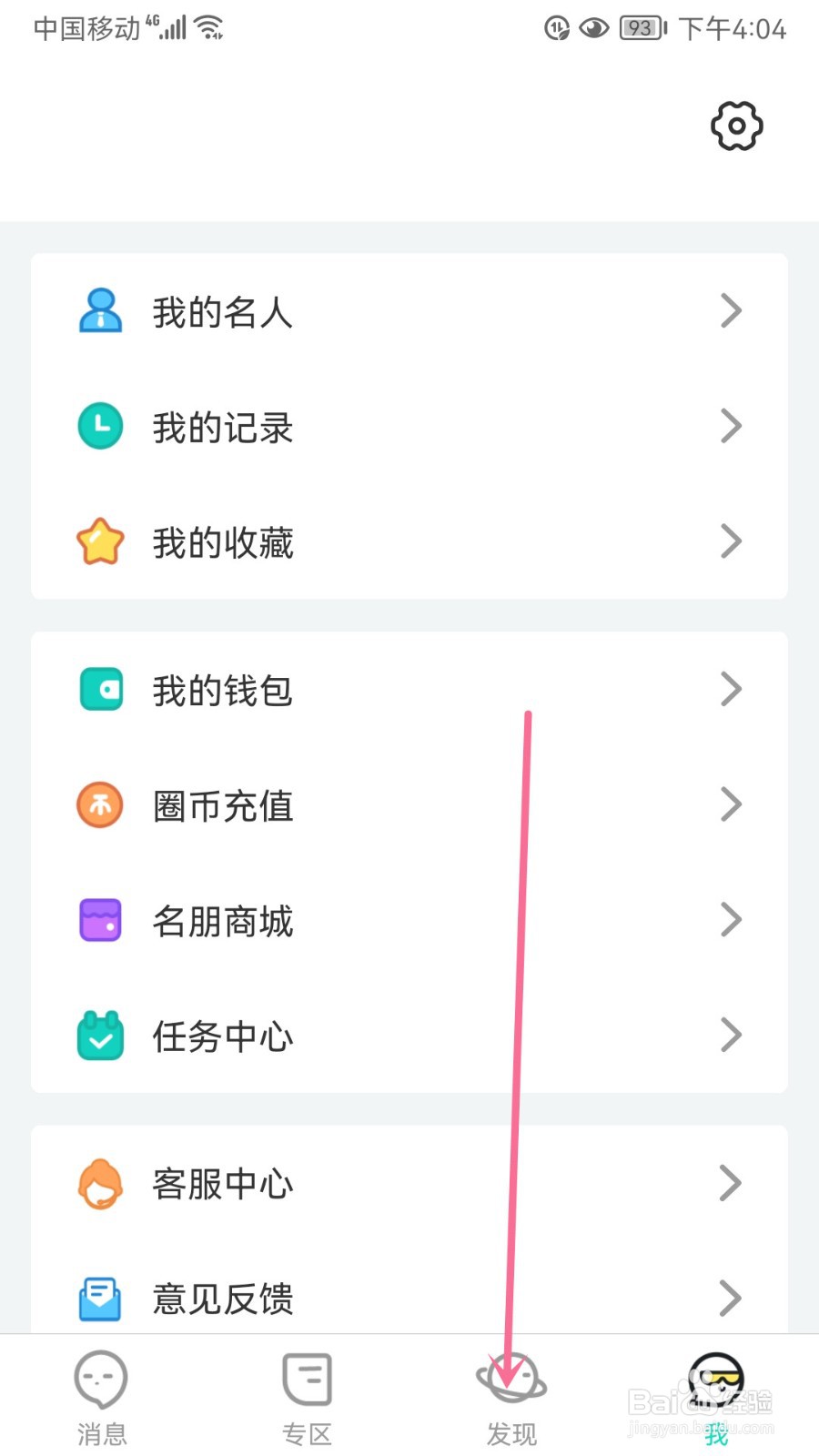Open the 客服中心 headset icon
Viewport: 819px width, 1456px height.
click(100, 1183)
